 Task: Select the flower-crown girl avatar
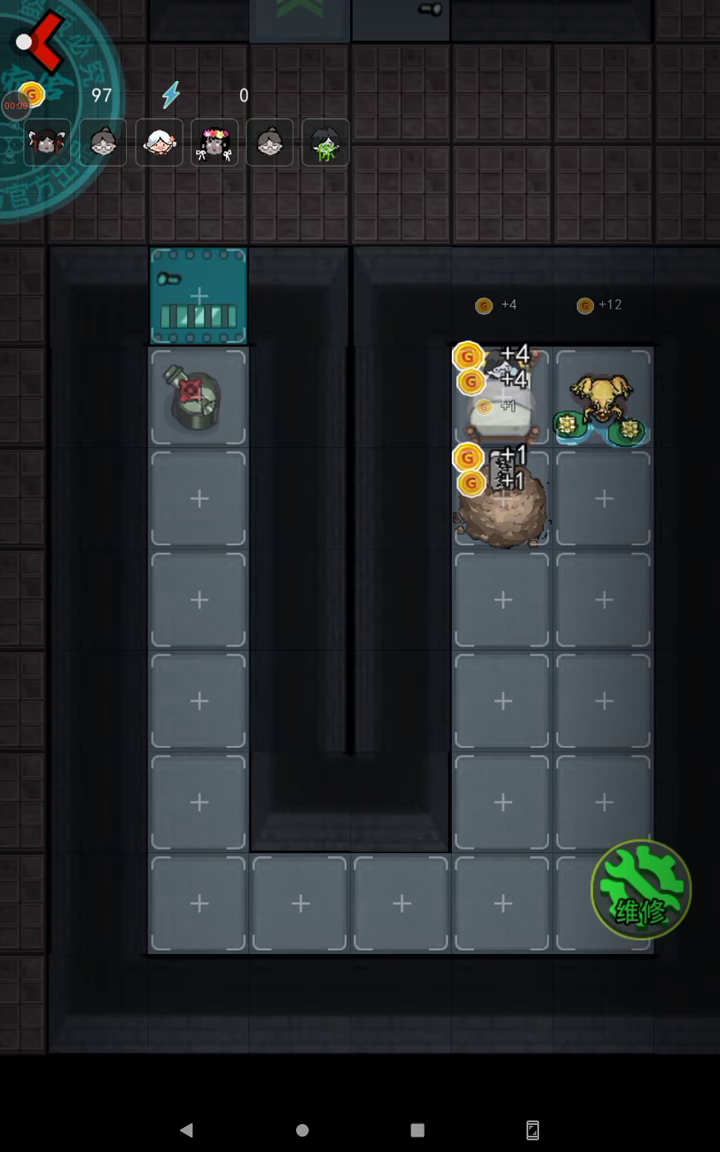point(215,142)
